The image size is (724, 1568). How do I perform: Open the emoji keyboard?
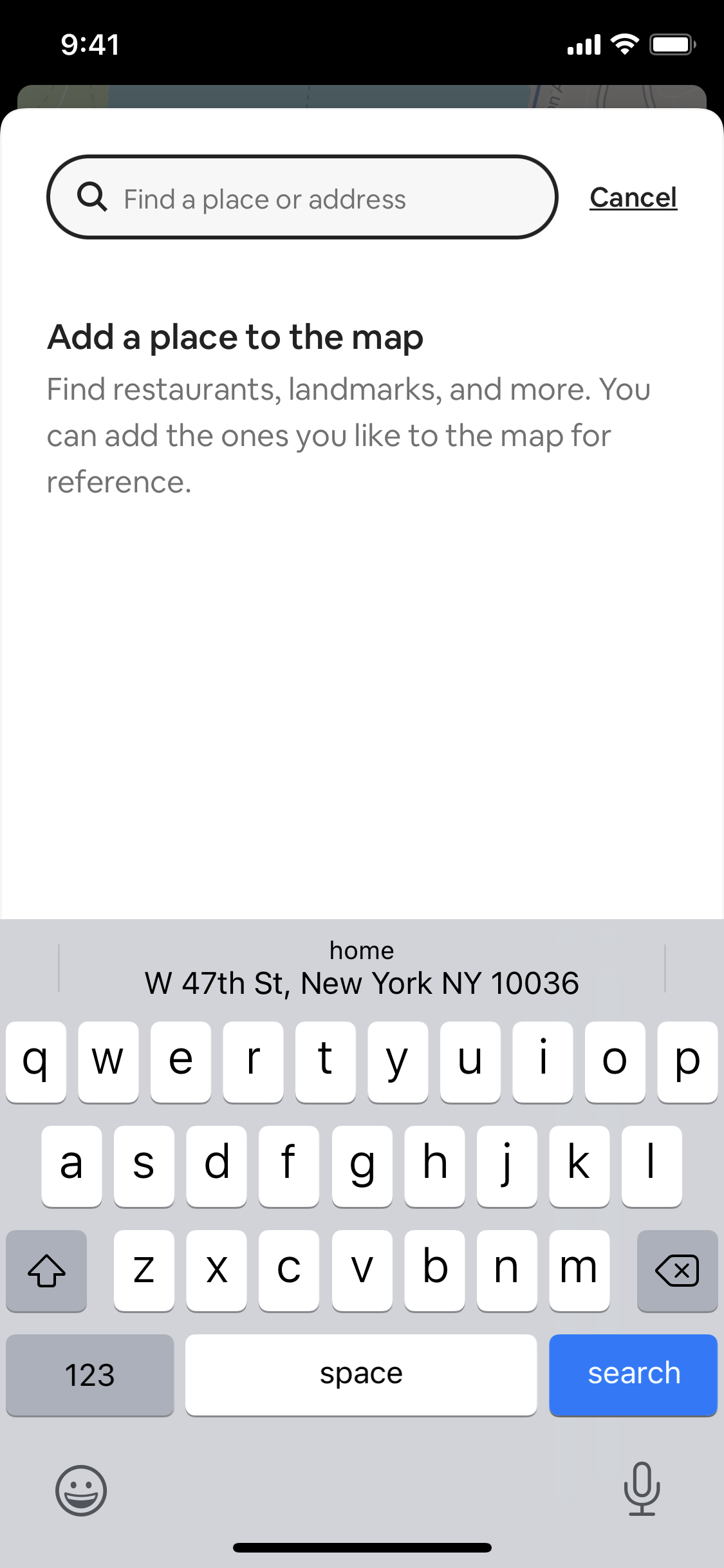[81, 1490]
